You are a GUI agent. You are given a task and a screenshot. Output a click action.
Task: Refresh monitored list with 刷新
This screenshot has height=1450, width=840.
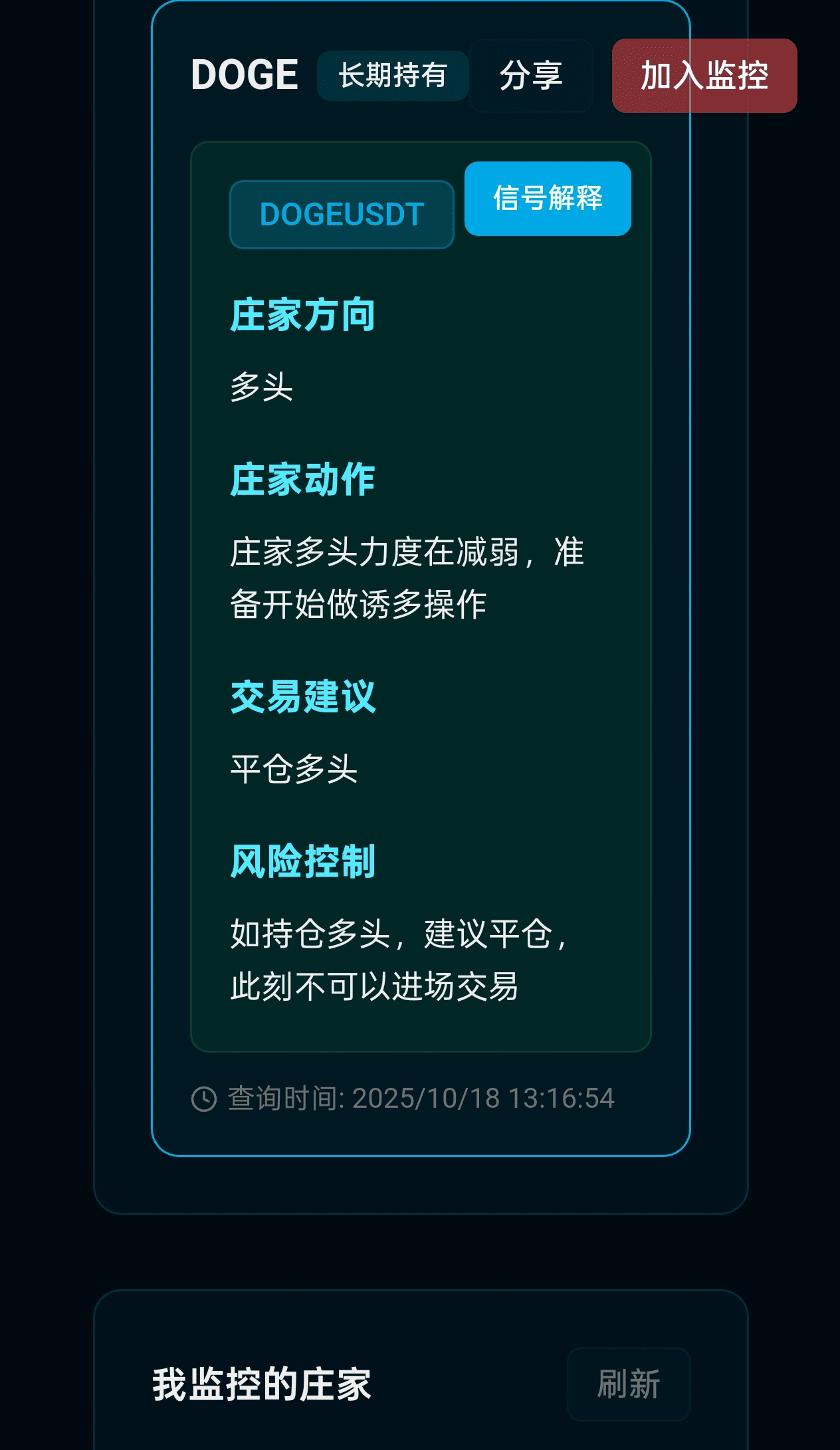pyautogui.click(x=628, y=1384)
